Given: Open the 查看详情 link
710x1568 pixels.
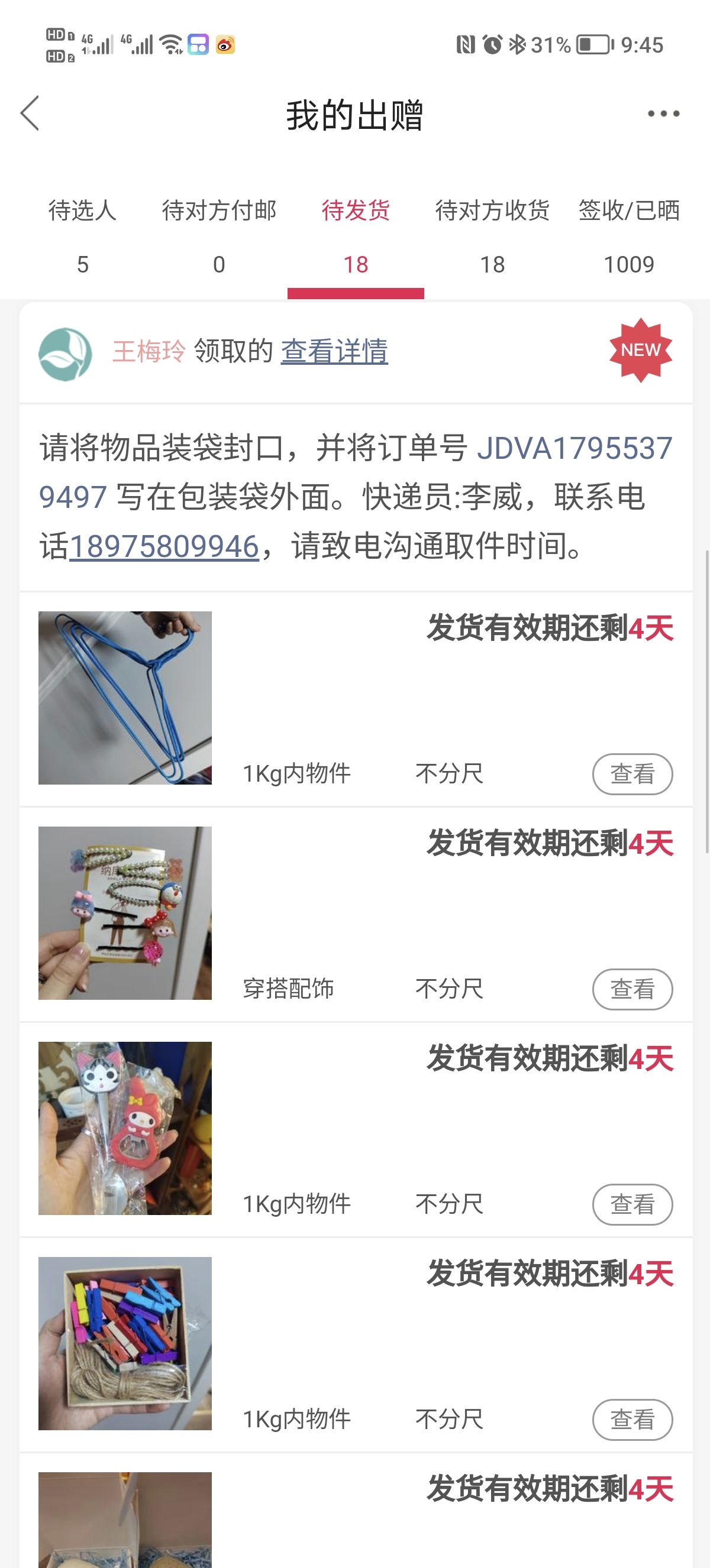Looking at the screenshot, I should [x=334, y=351].
